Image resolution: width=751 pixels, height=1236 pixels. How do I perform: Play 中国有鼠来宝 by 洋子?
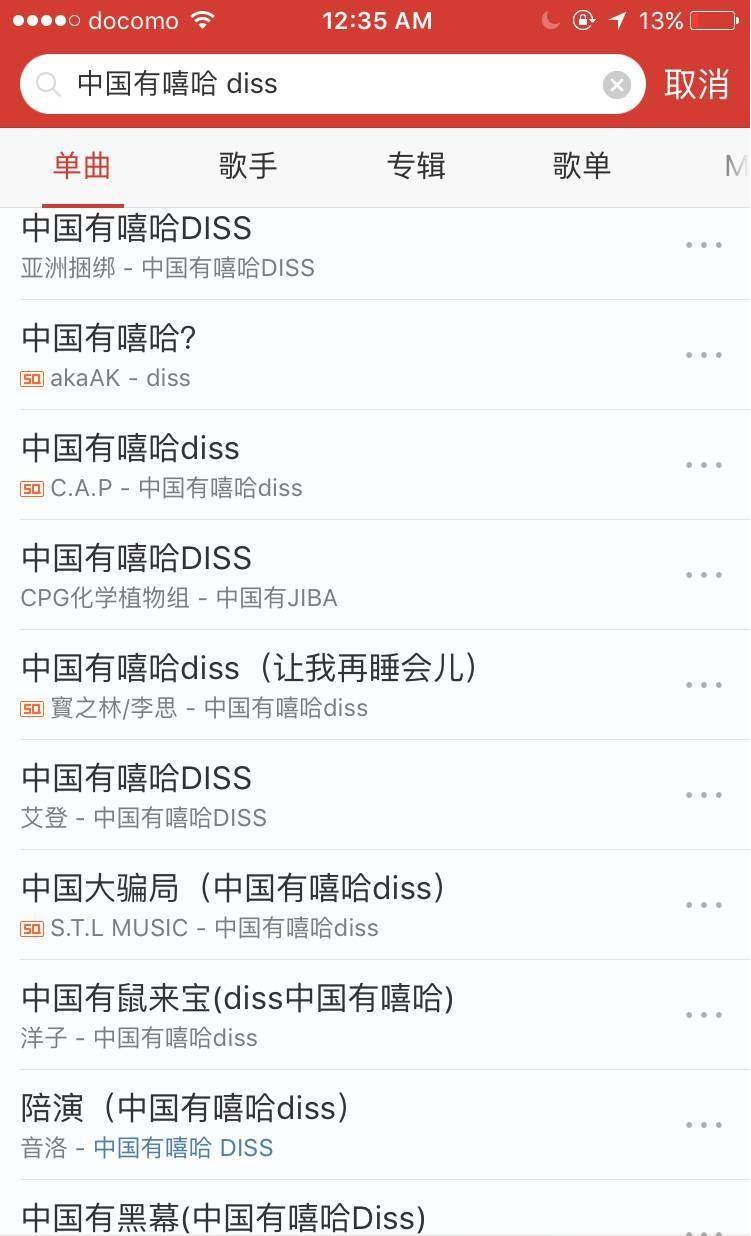[x=300, y=1015]
